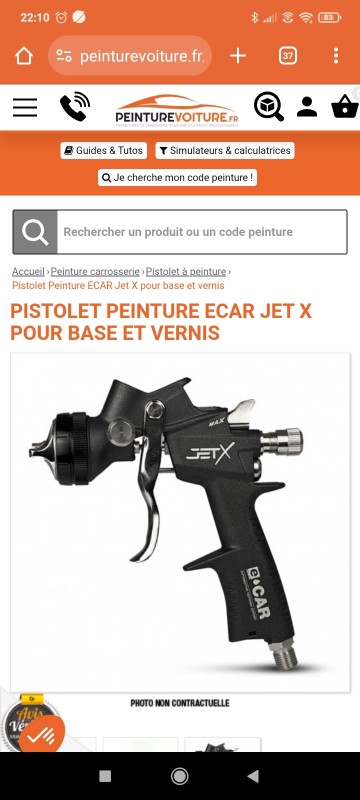This screenshot has width=360, height=800.
Task: Show the 37 open tabs
Action: point(288,56)
